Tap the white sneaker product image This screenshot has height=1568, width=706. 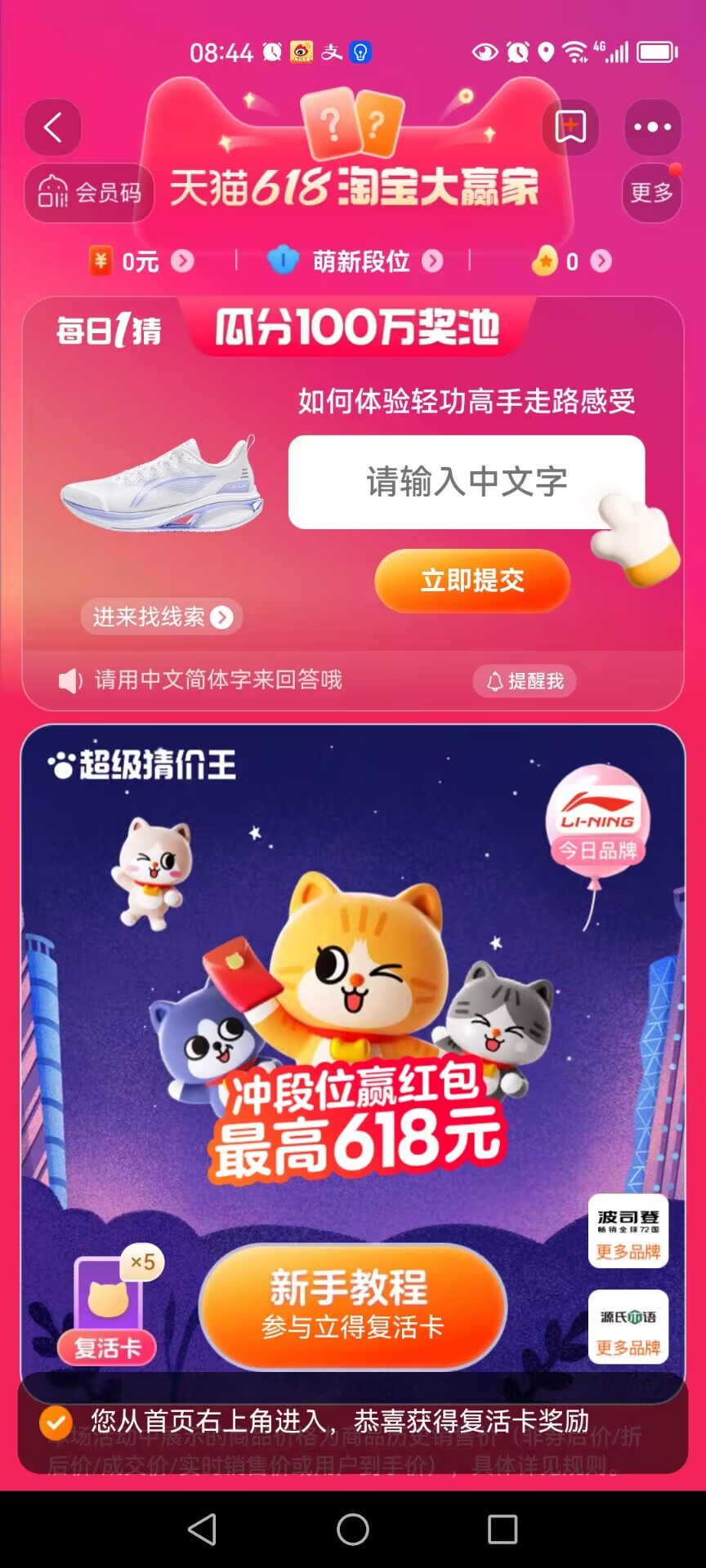163,486
